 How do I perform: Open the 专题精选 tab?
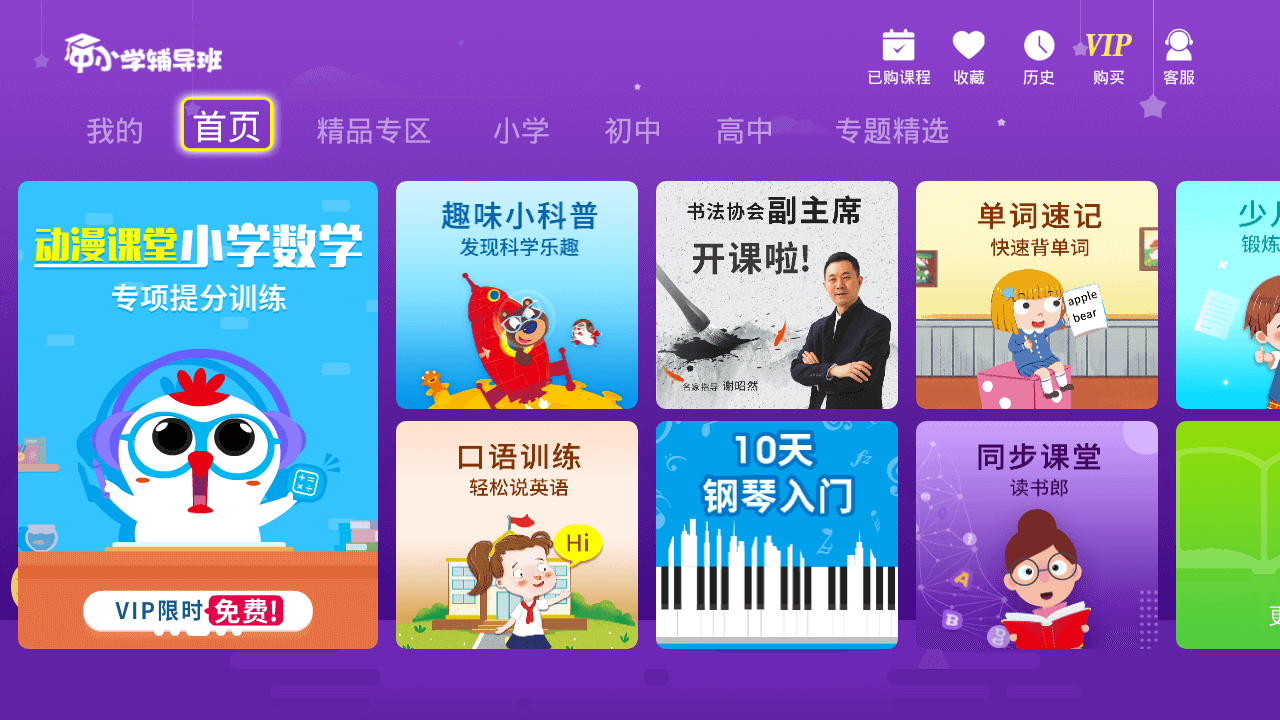891,131
